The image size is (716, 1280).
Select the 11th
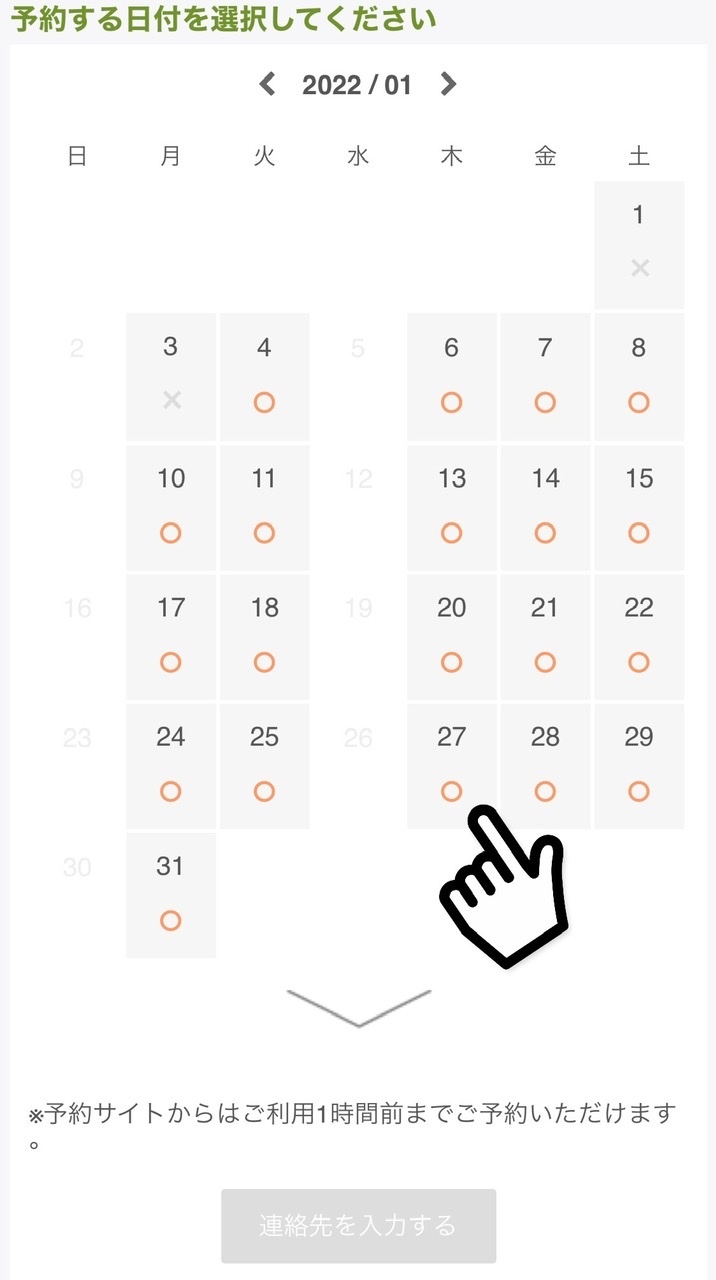(x=264, y=507)
